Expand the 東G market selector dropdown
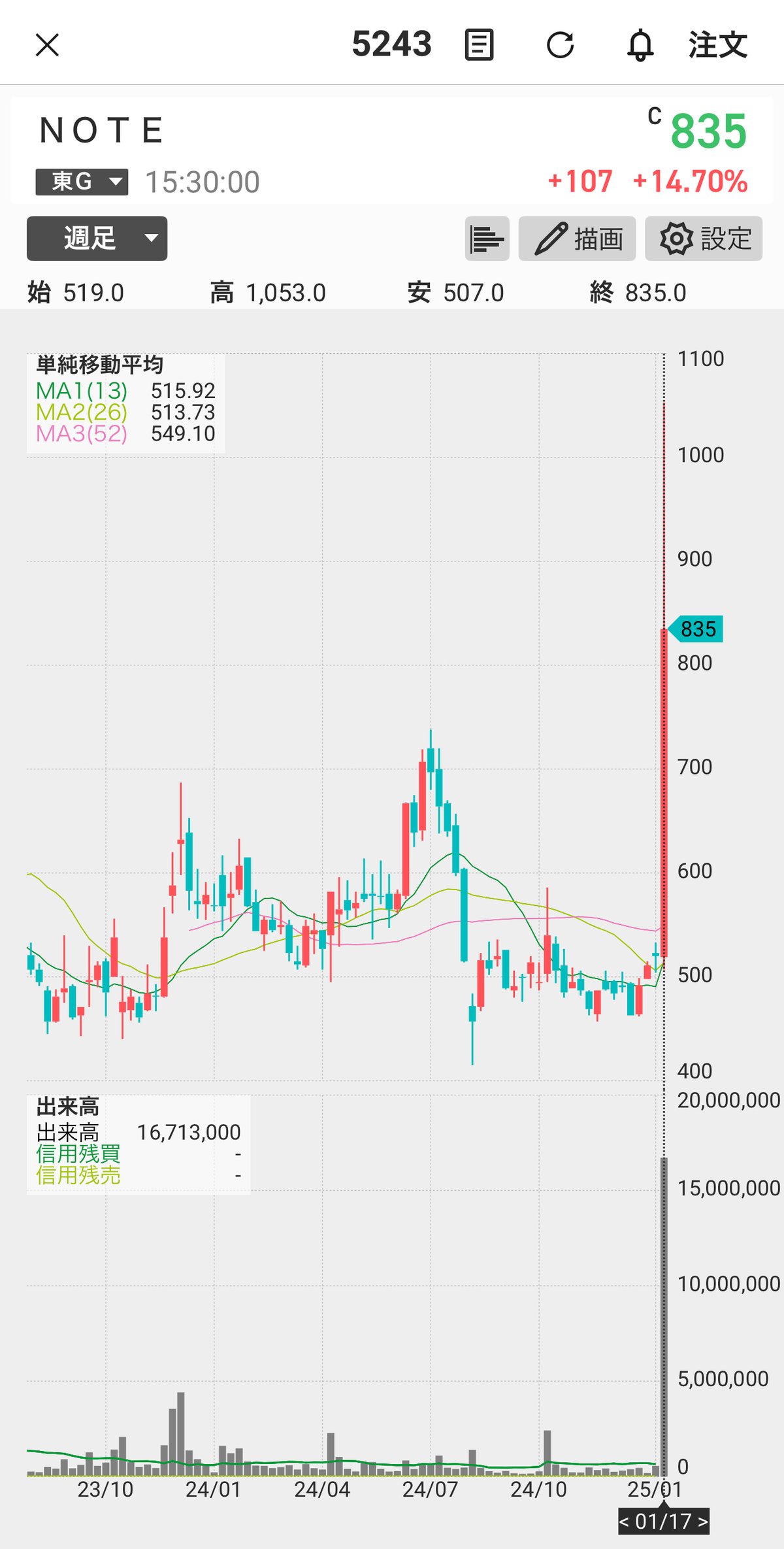Screen dimensions: 784x1549 pos(81,182)
